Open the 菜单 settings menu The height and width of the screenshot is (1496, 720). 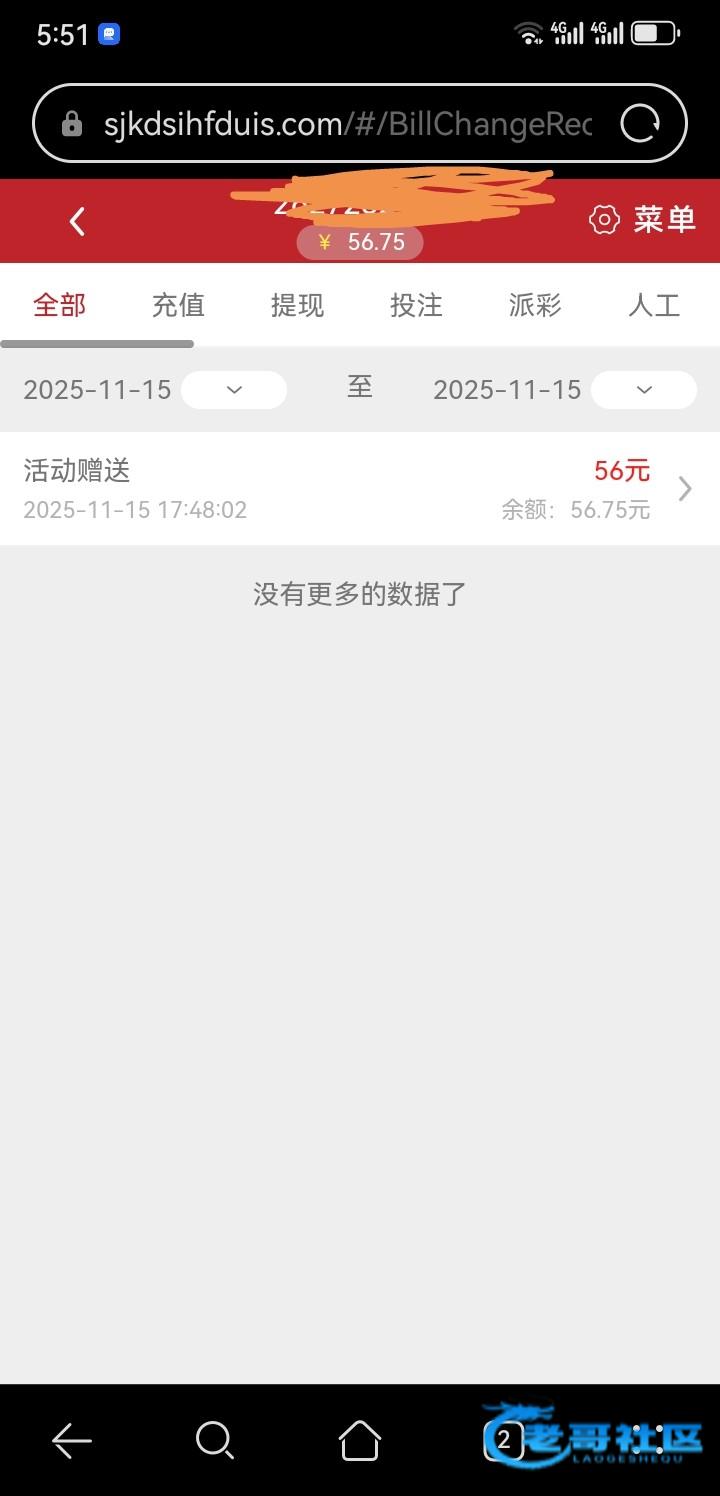[x=643, y=220]
